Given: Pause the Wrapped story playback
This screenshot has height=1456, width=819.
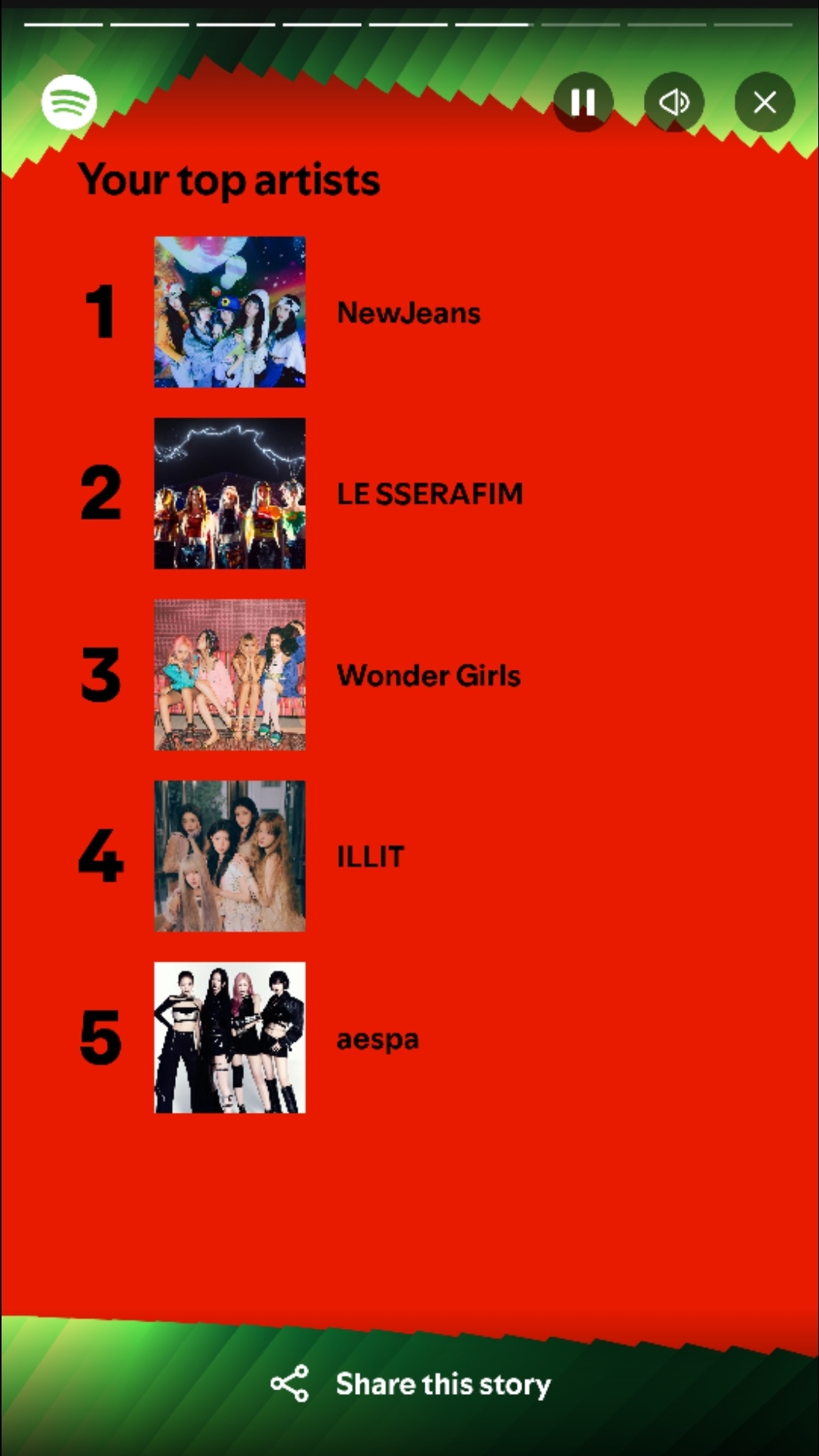Looking at the screenshot, I should (x=583, y=101).
